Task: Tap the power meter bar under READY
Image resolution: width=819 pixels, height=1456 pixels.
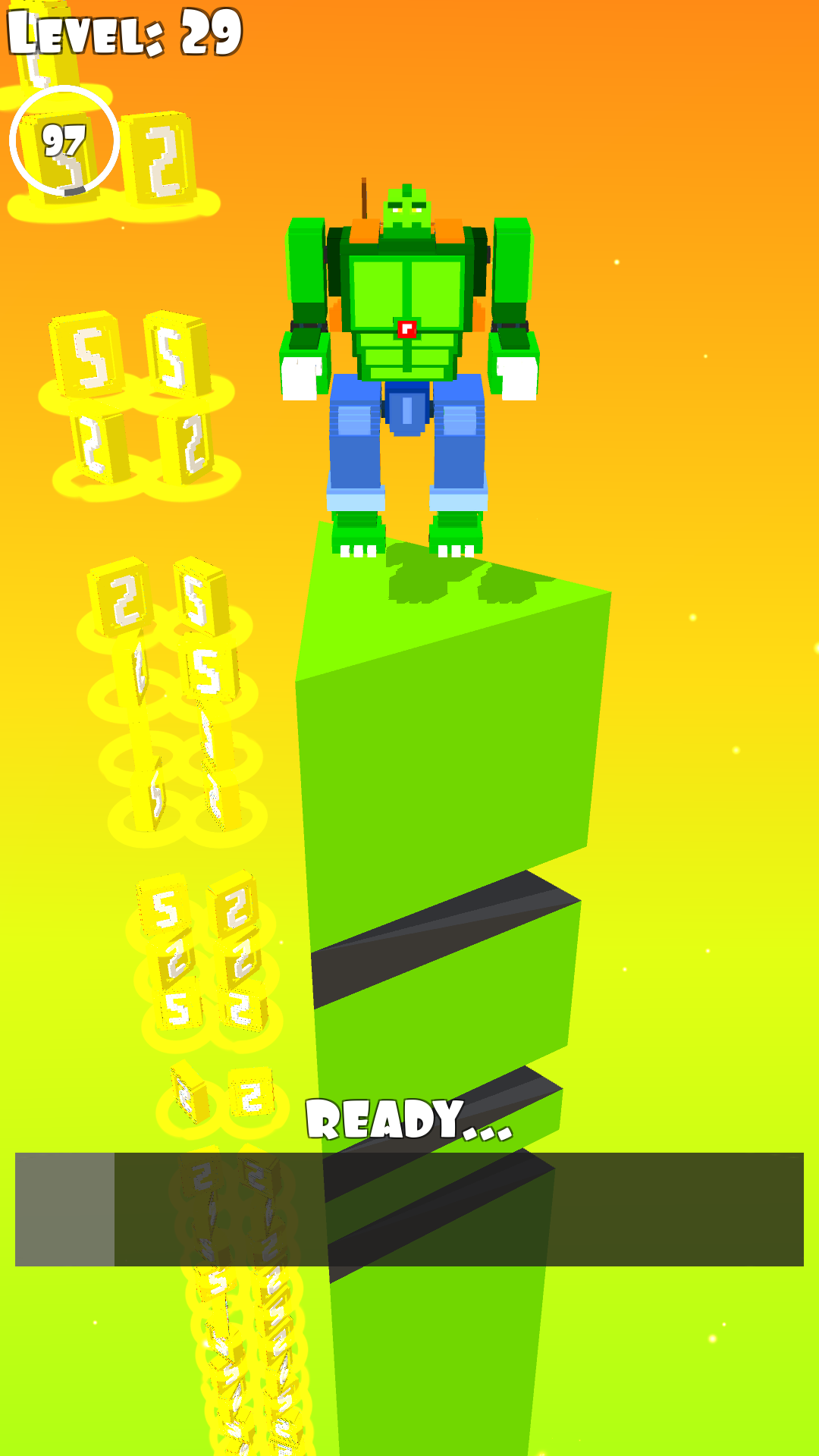Action: pos(409,1209)
